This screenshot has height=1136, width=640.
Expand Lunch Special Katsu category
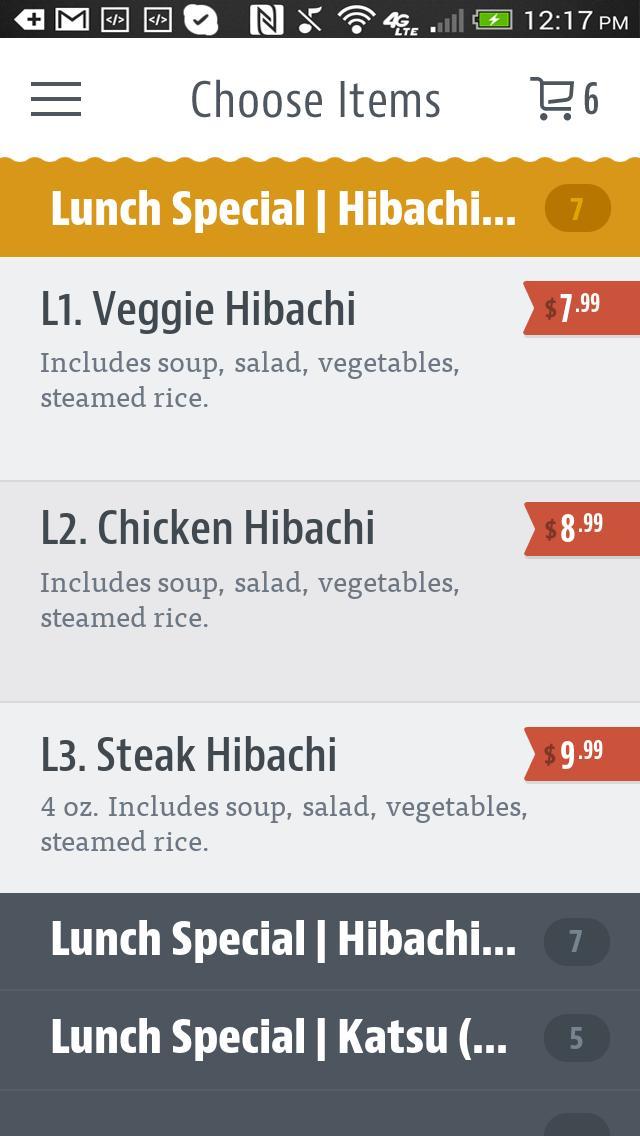point(320,1039)
